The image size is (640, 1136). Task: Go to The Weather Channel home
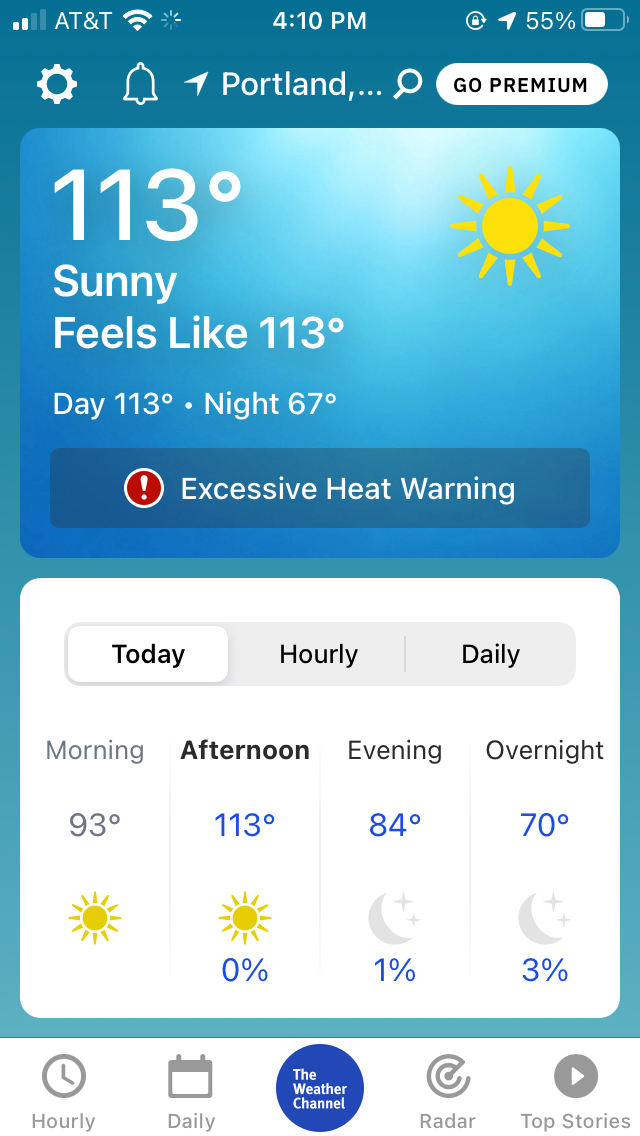pos(320,1088)
